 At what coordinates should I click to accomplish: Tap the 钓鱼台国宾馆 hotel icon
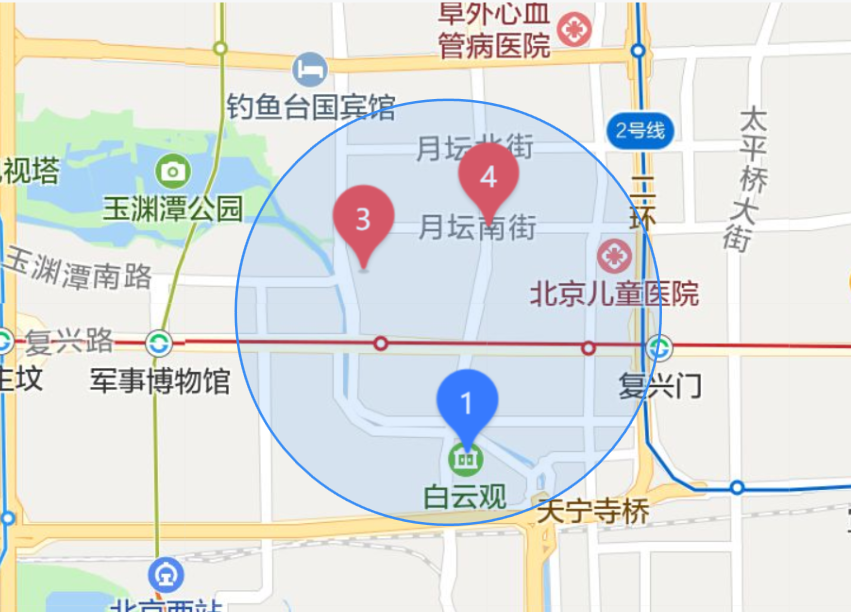pos(310,70)
